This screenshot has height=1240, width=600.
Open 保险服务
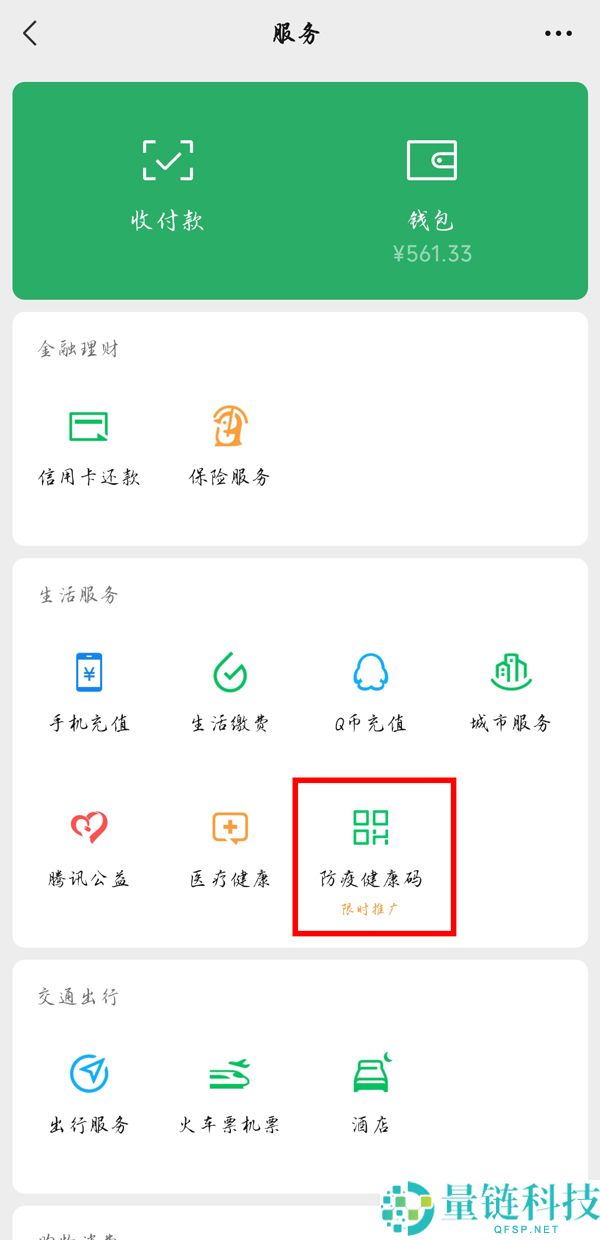click(x=229, y=447)
